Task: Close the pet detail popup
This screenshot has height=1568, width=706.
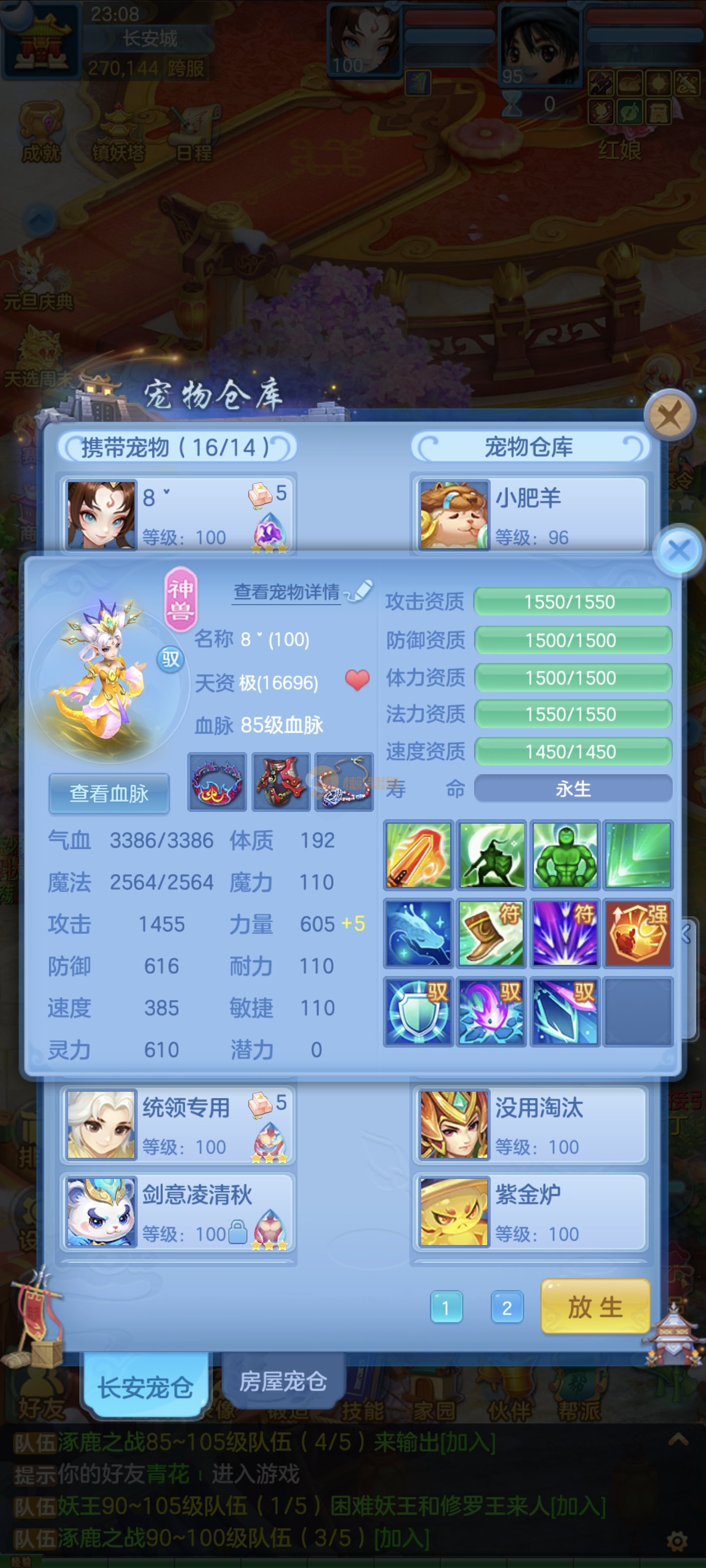Action: tap(678, 550)
